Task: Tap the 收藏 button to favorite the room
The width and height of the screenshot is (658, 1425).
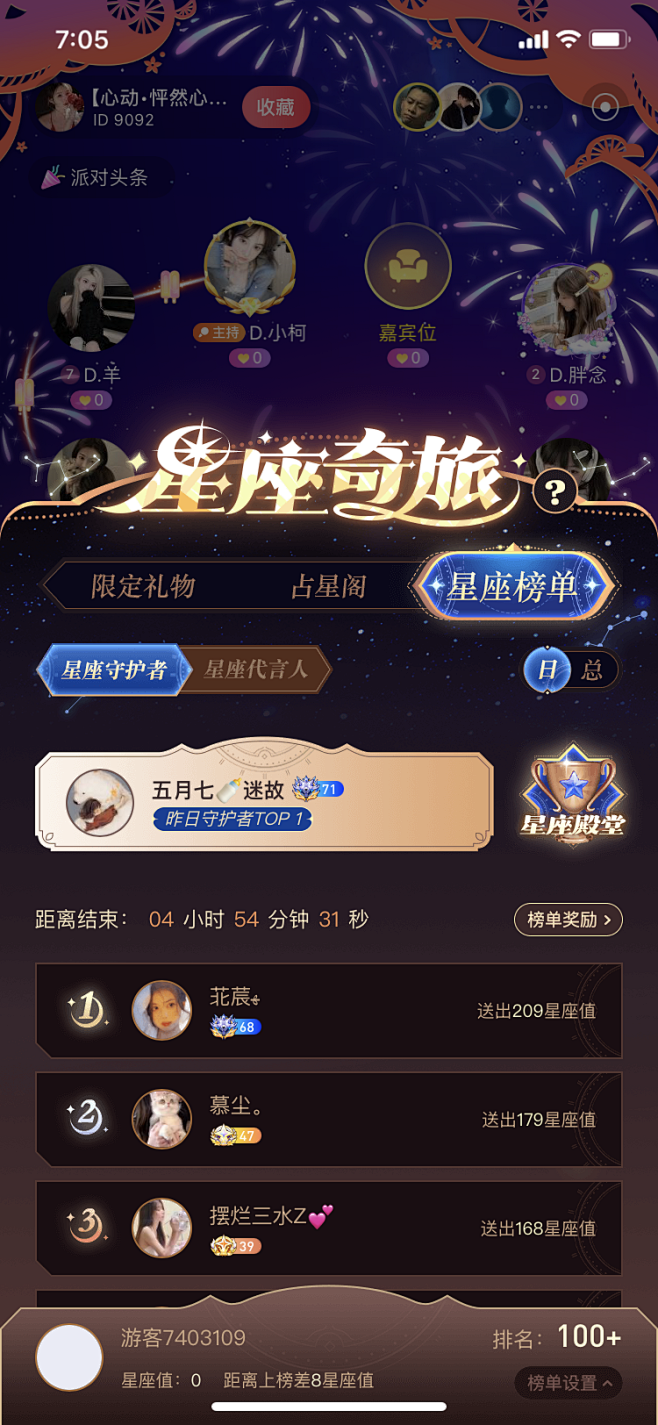Action: 275,108
